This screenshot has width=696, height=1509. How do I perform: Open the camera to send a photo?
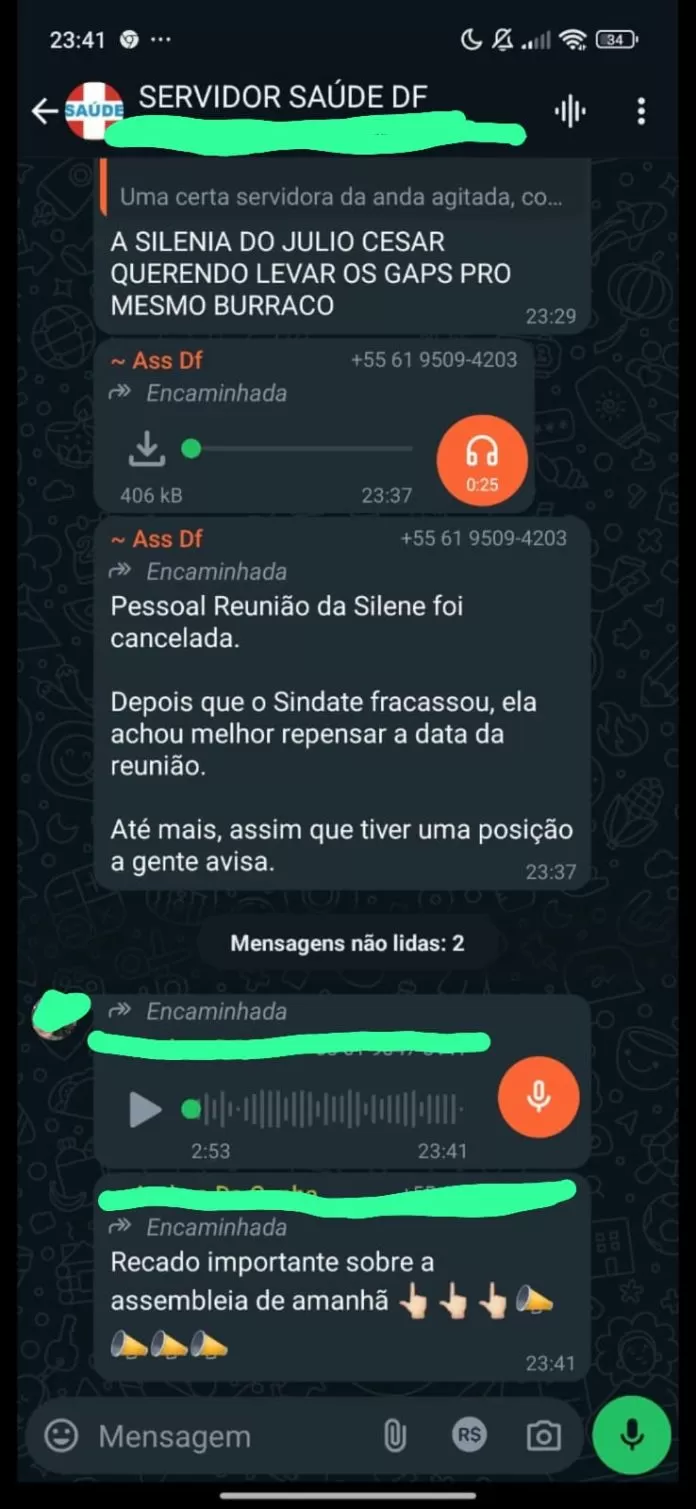click(543, 1437)
